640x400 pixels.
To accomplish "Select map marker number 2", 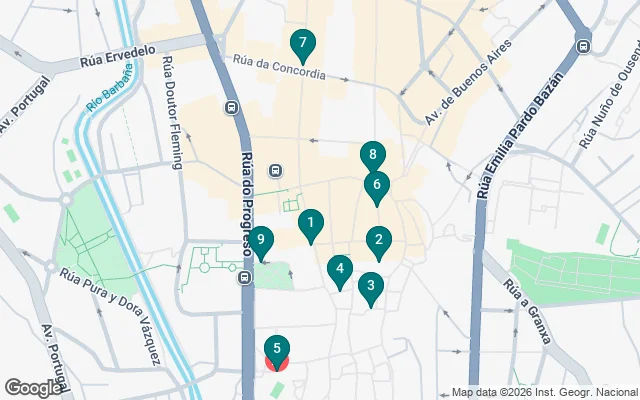I will 378,240.
